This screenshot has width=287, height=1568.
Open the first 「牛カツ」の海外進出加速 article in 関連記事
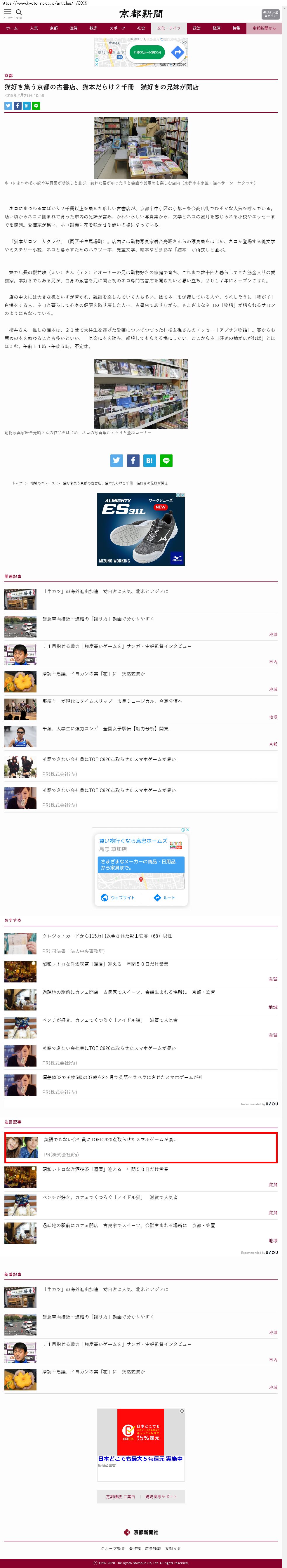point(105,591)
